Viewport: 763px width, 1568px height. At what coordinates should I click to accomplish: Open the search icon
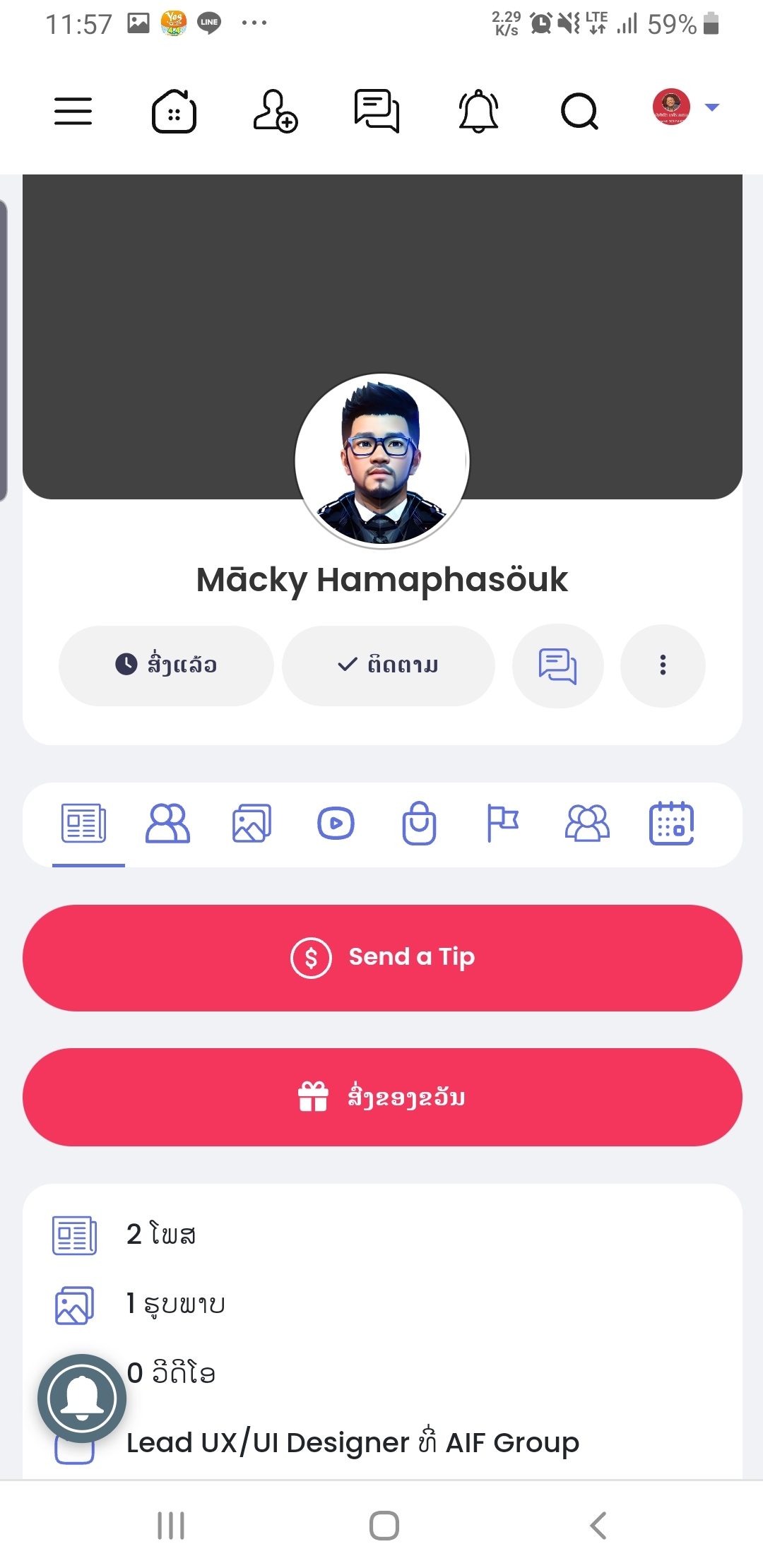[579, 111]
